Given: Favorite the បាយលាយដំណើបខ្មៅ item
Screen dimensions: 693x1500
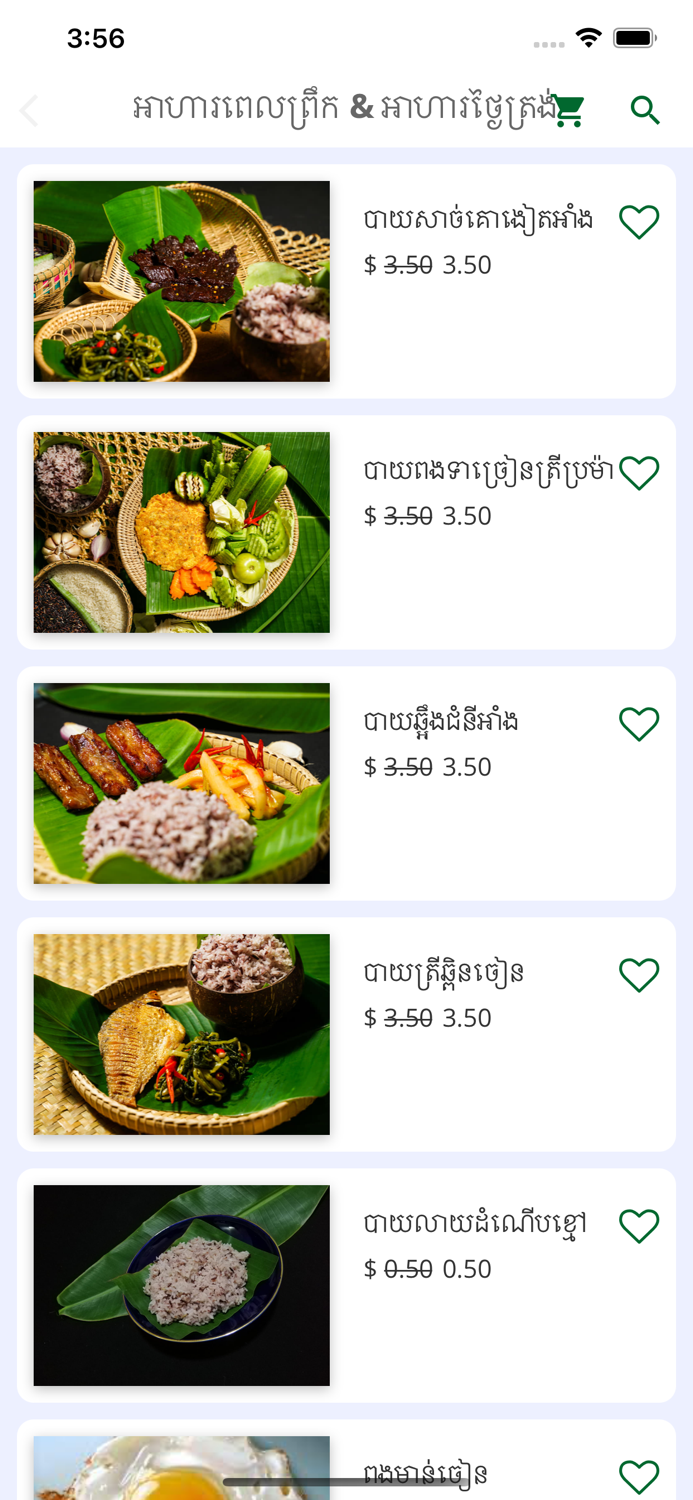Looking at the screenshot, I should (639, 1225).
